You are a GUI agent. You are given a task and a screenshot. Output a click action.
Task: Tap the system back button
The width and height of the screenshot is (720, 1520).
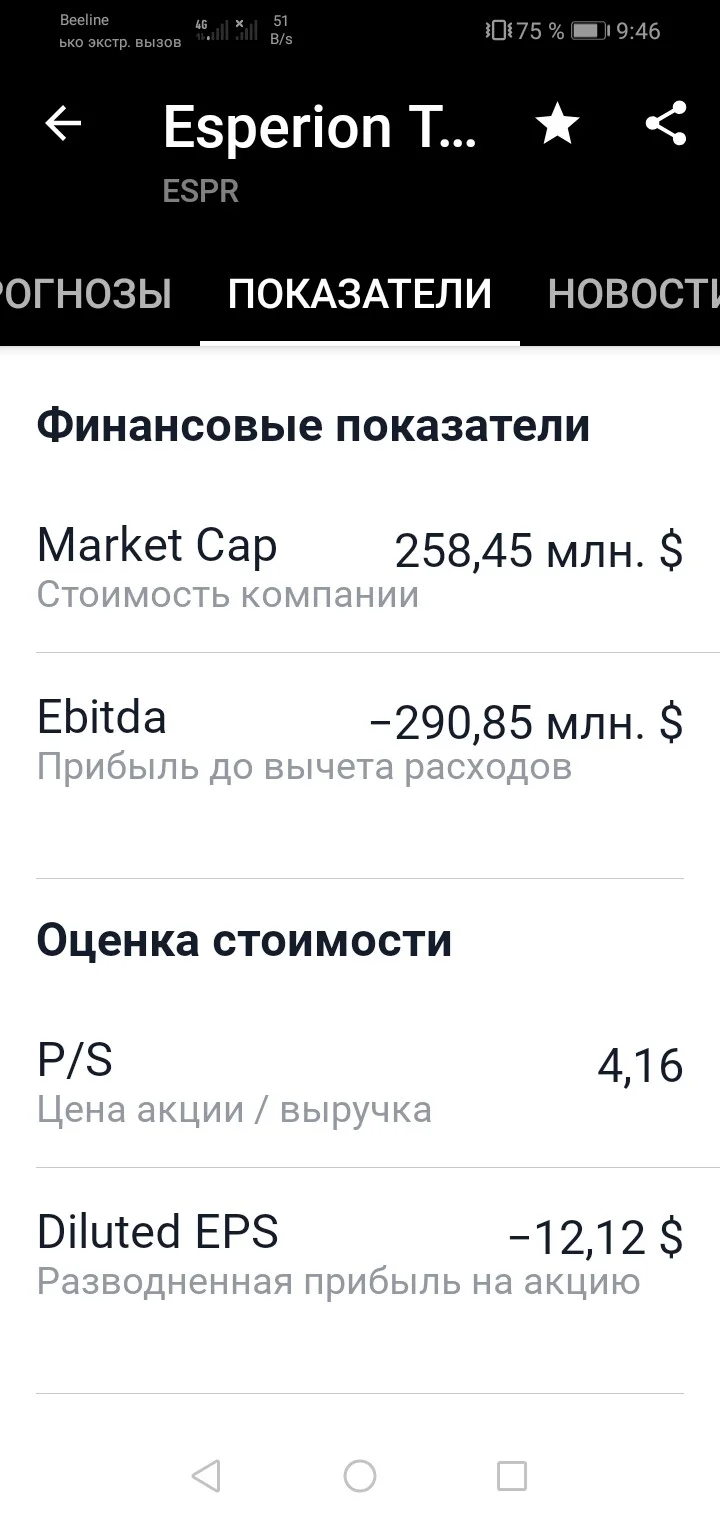pyautogui.click(x=205, y=1476)
